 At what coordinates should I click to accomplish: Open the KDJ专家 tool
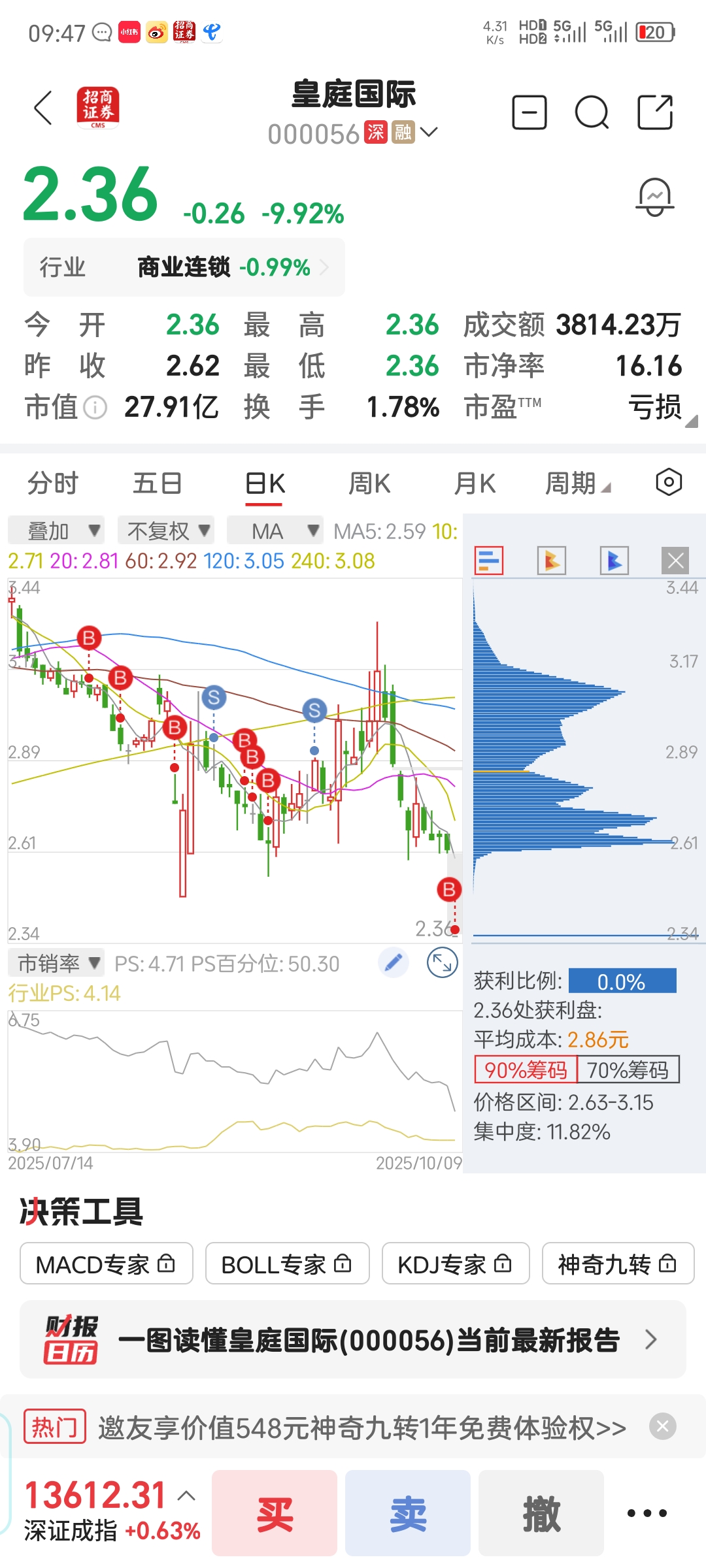(455, 1264)
